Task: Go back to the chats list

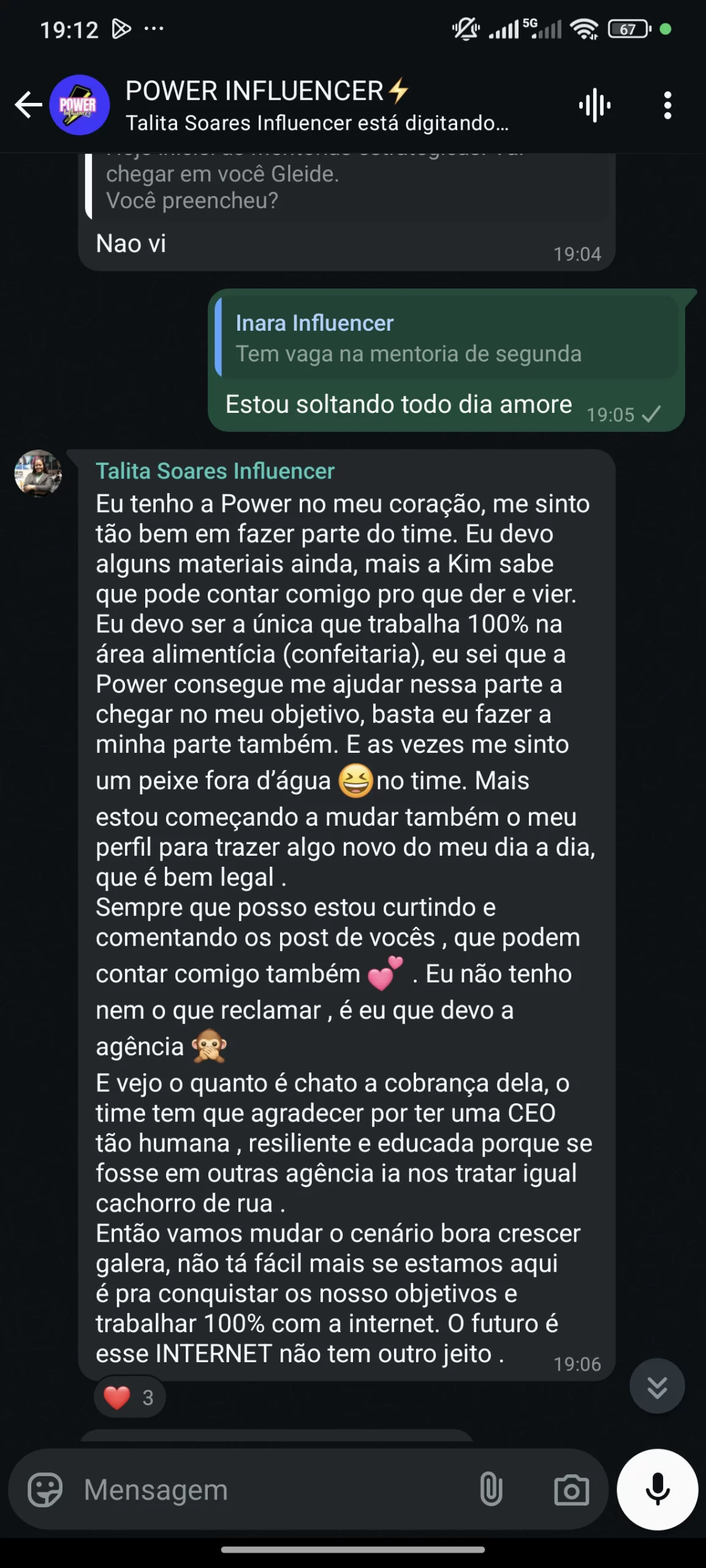Action: coord(28,105)
